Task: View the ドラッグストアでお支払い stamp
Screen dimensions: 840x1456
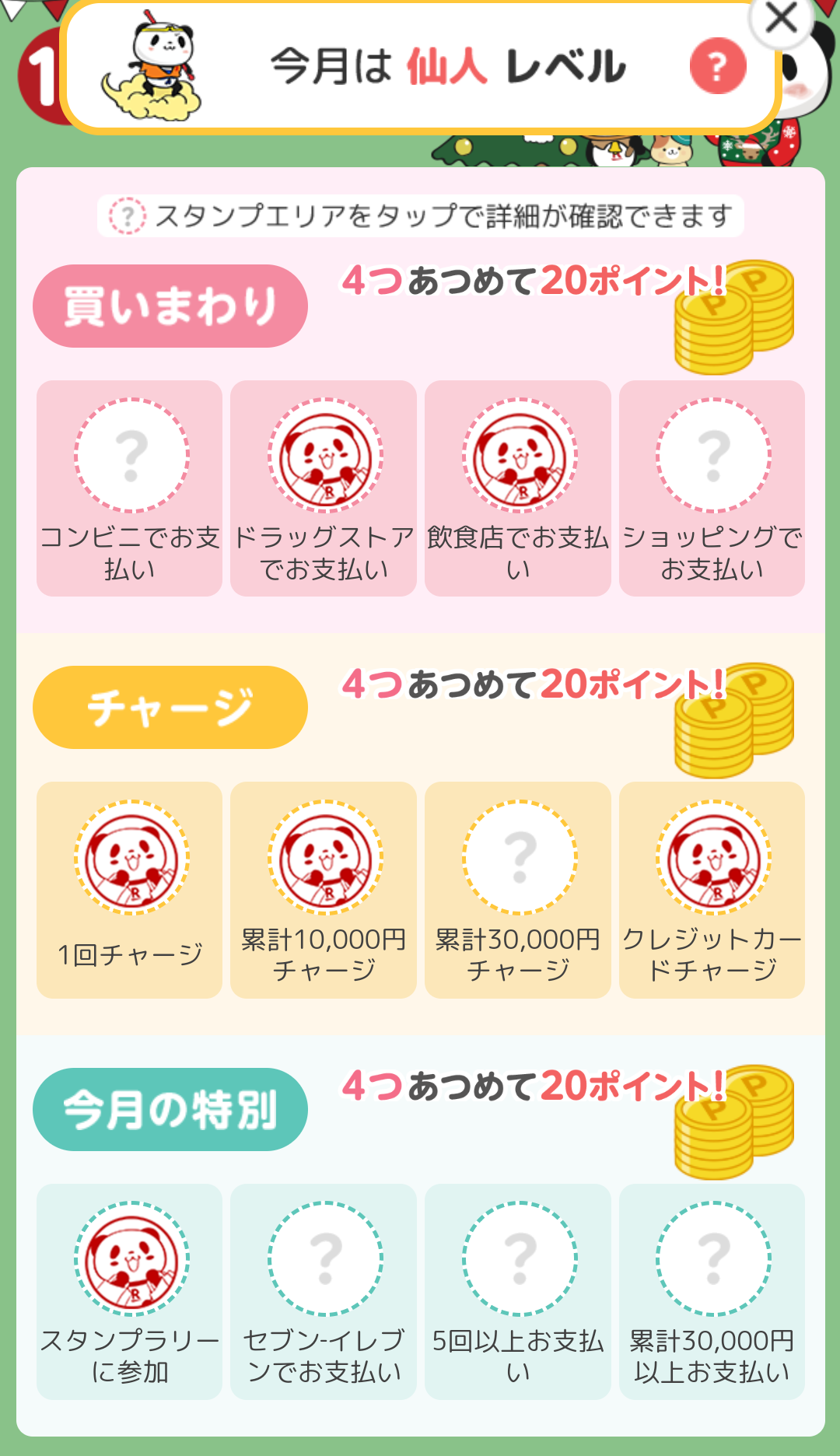Action: pos(324,488)
